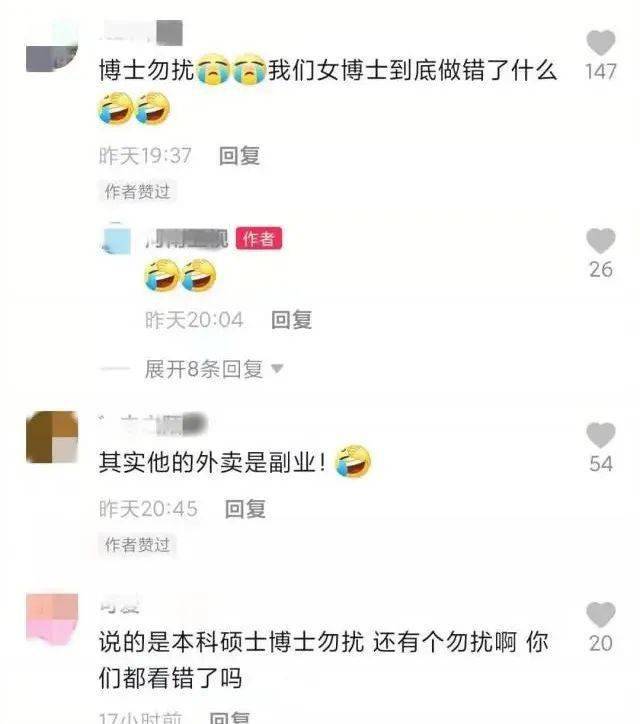Like the 外卖是副业 comment with 54 likes
Screen dimensions: 640x724
pyautogui.click(x=600, y=435)
